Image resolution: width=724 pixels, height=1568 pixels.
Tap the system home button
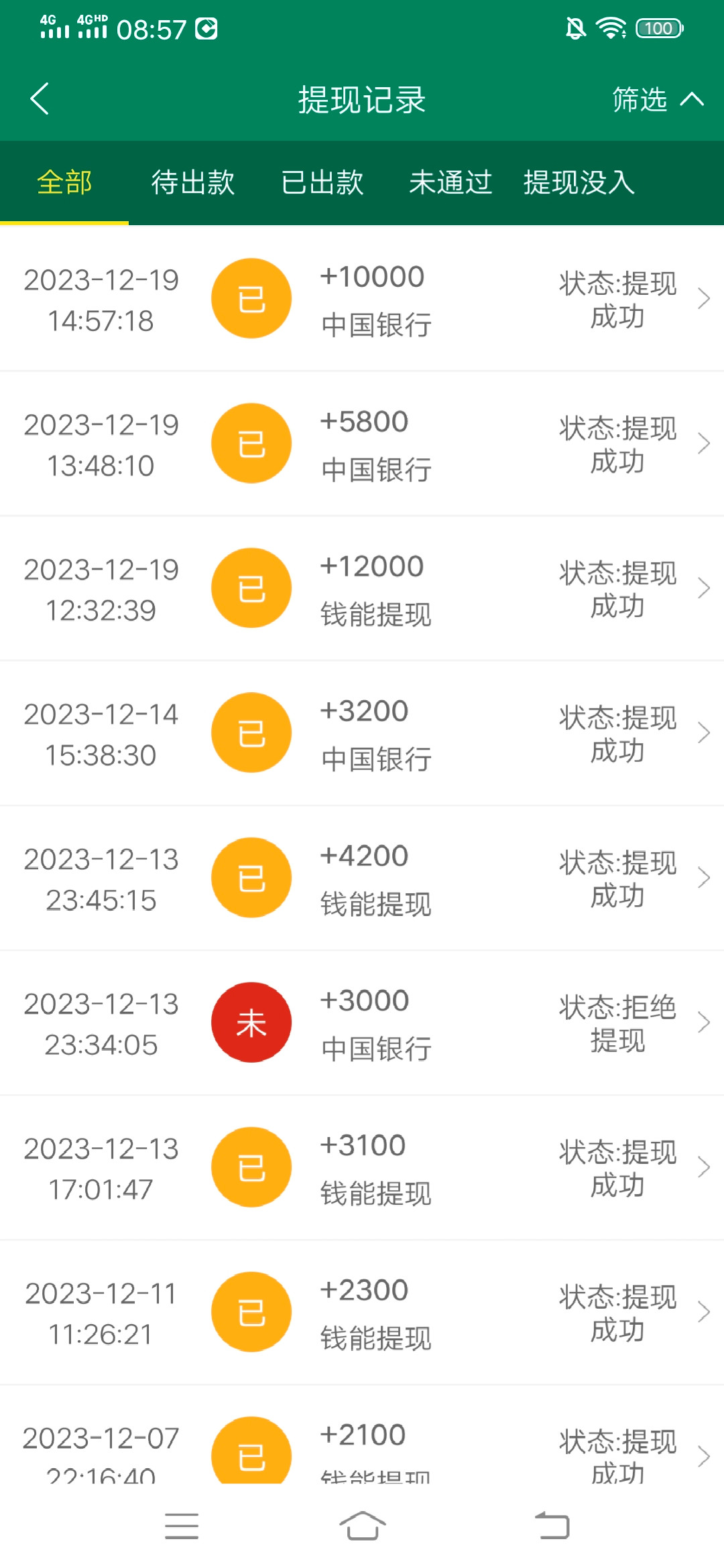[x=362, y=1526]
